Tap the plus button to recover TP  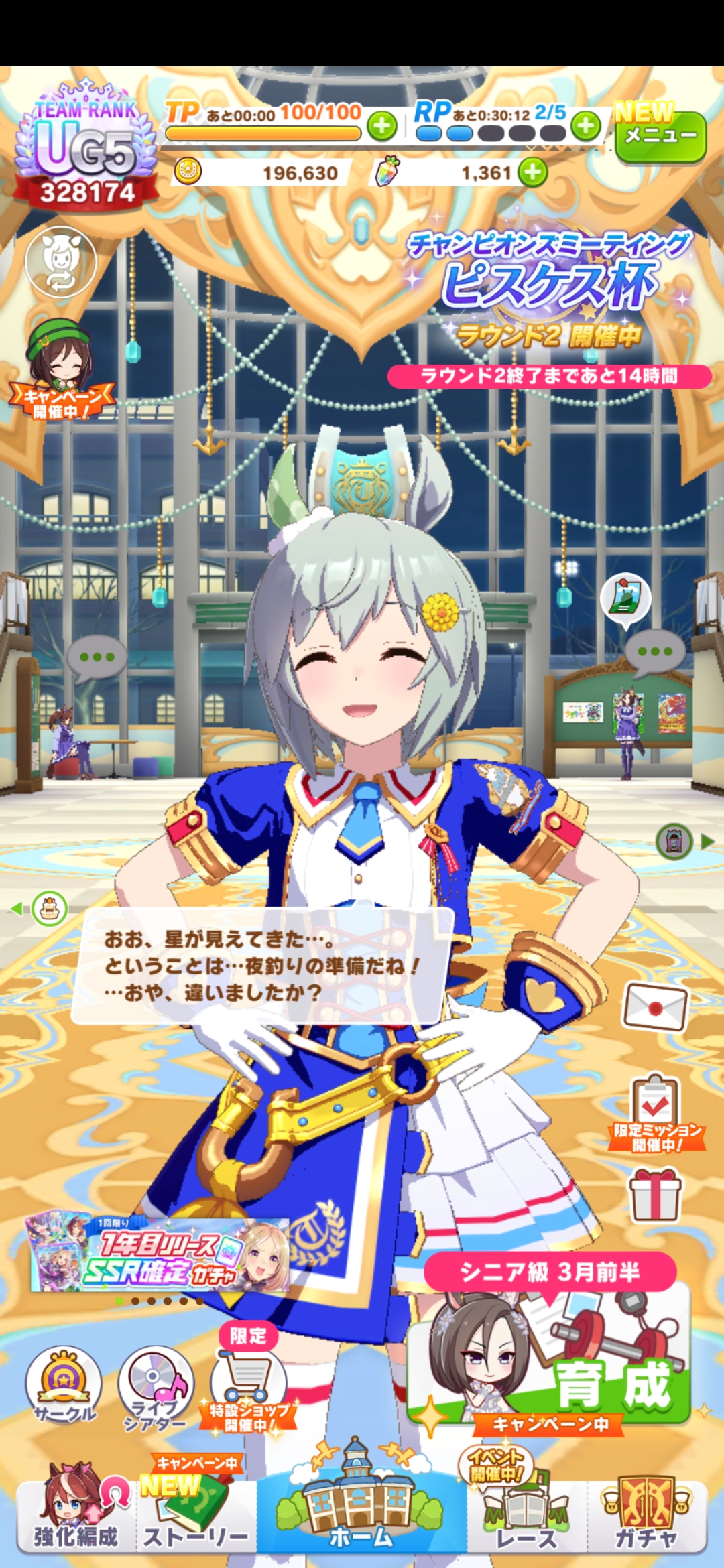pyautogui.click(x=382, y=125)
